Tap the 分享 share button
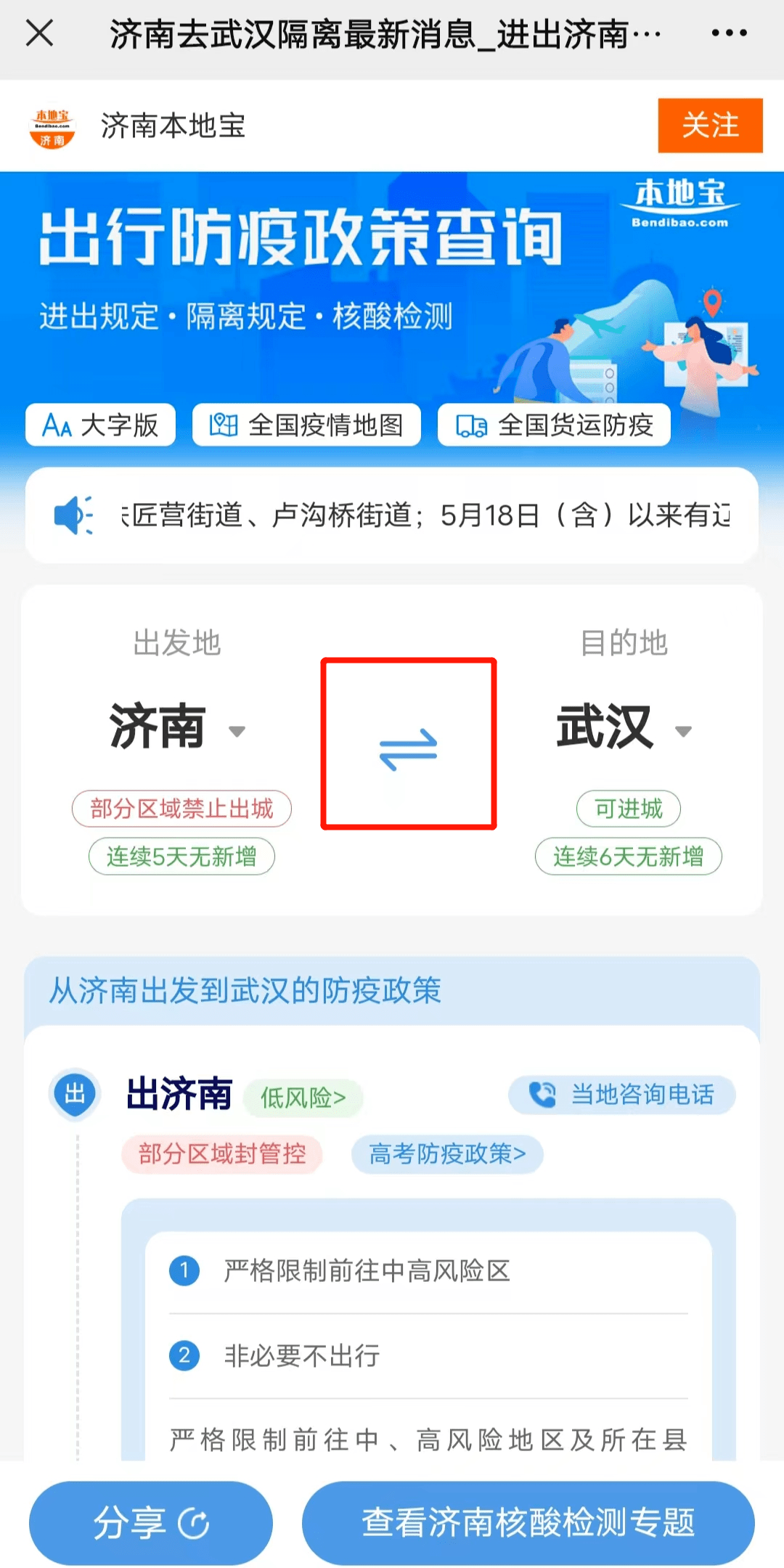 click(151, 1522)
